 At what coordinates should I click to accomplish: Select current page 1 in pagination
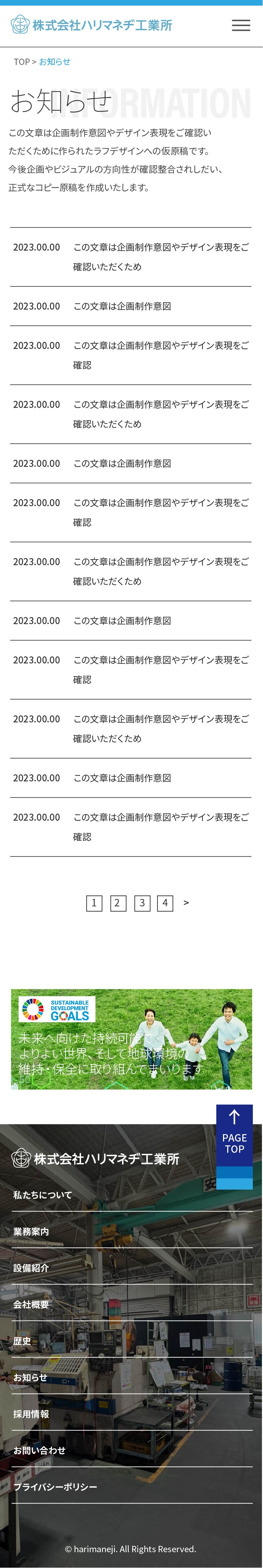pyautogui.click(x=94, y=903)
